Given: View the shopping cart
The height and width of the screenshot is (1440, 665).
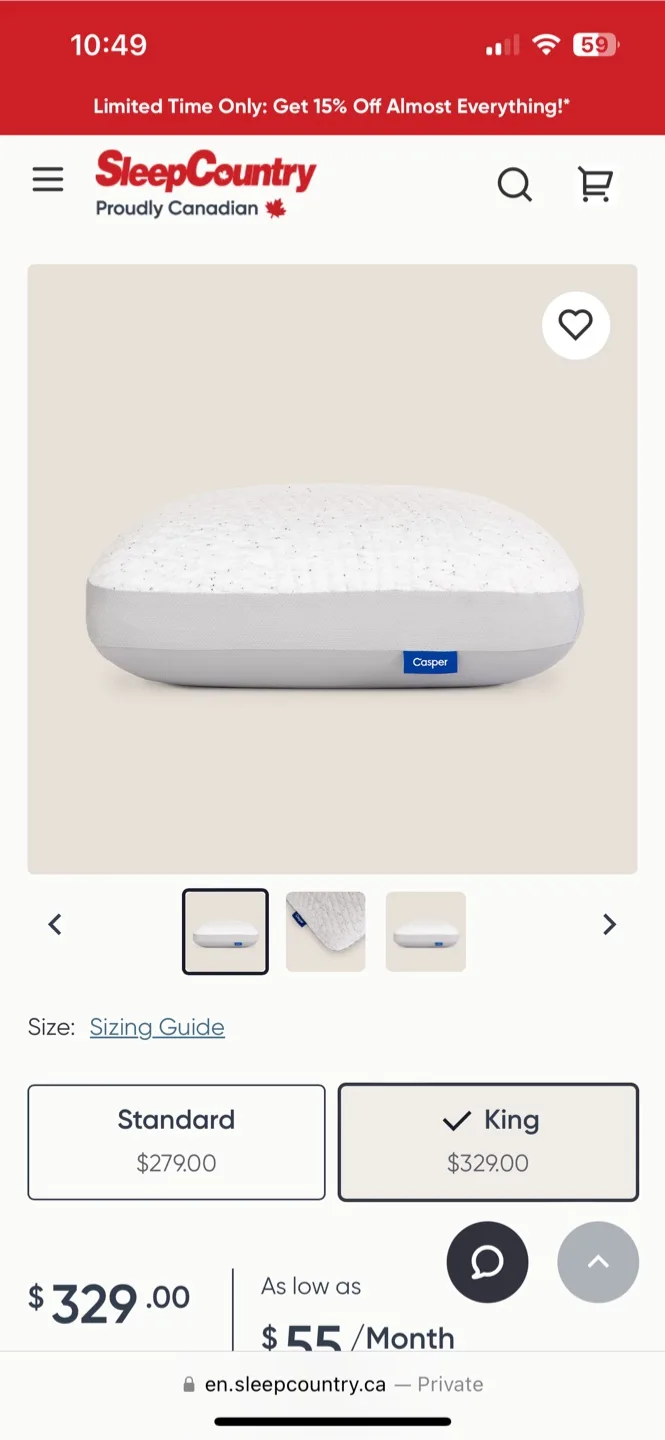Looking at the screenshot, I should [596, 184].
